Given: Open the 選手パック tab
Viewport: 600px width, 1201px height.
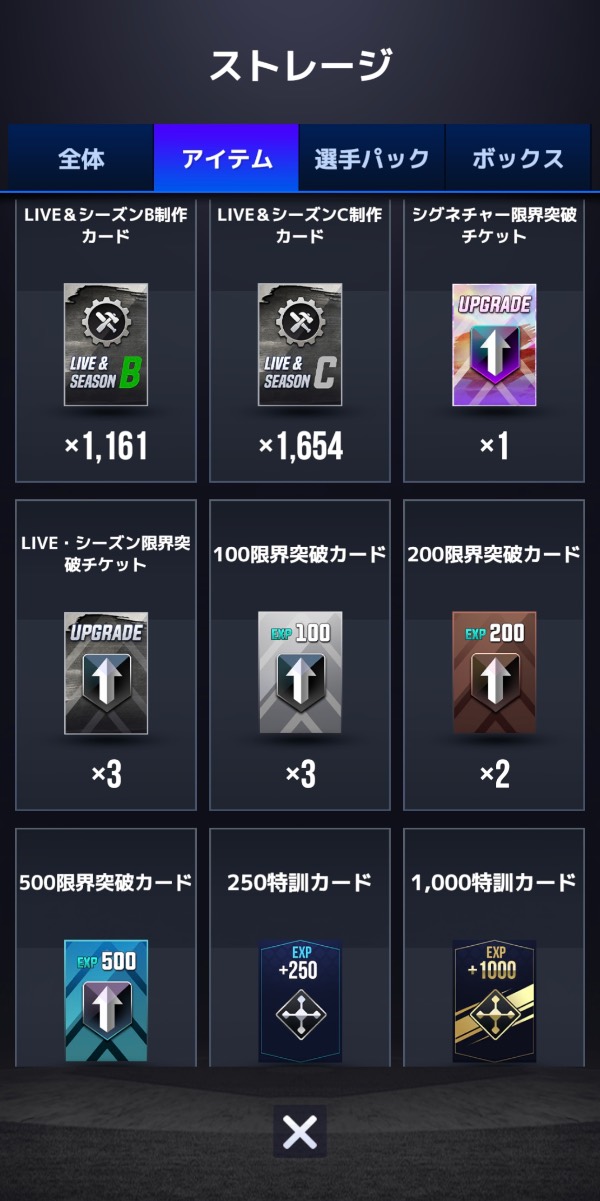Looking at the screenshot, I should pos(372,158).
